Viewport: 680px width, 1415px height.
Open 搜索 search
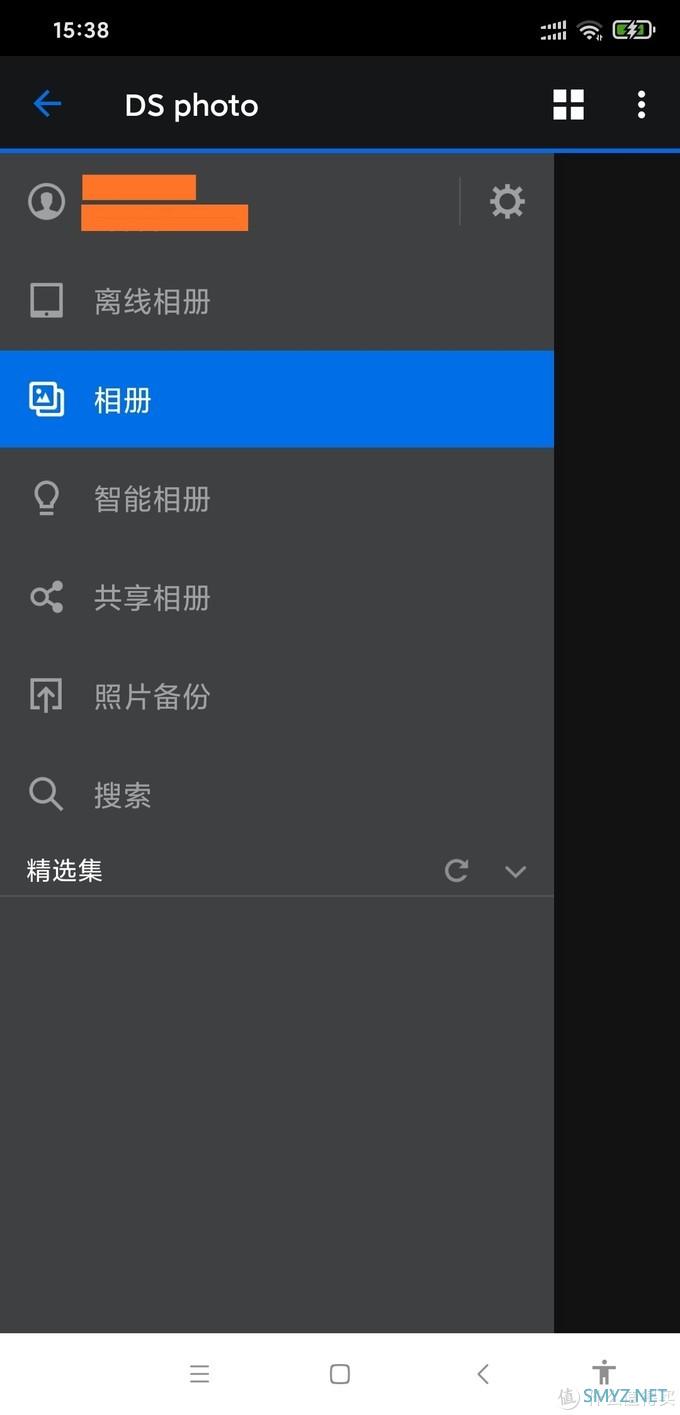(122, 796)
